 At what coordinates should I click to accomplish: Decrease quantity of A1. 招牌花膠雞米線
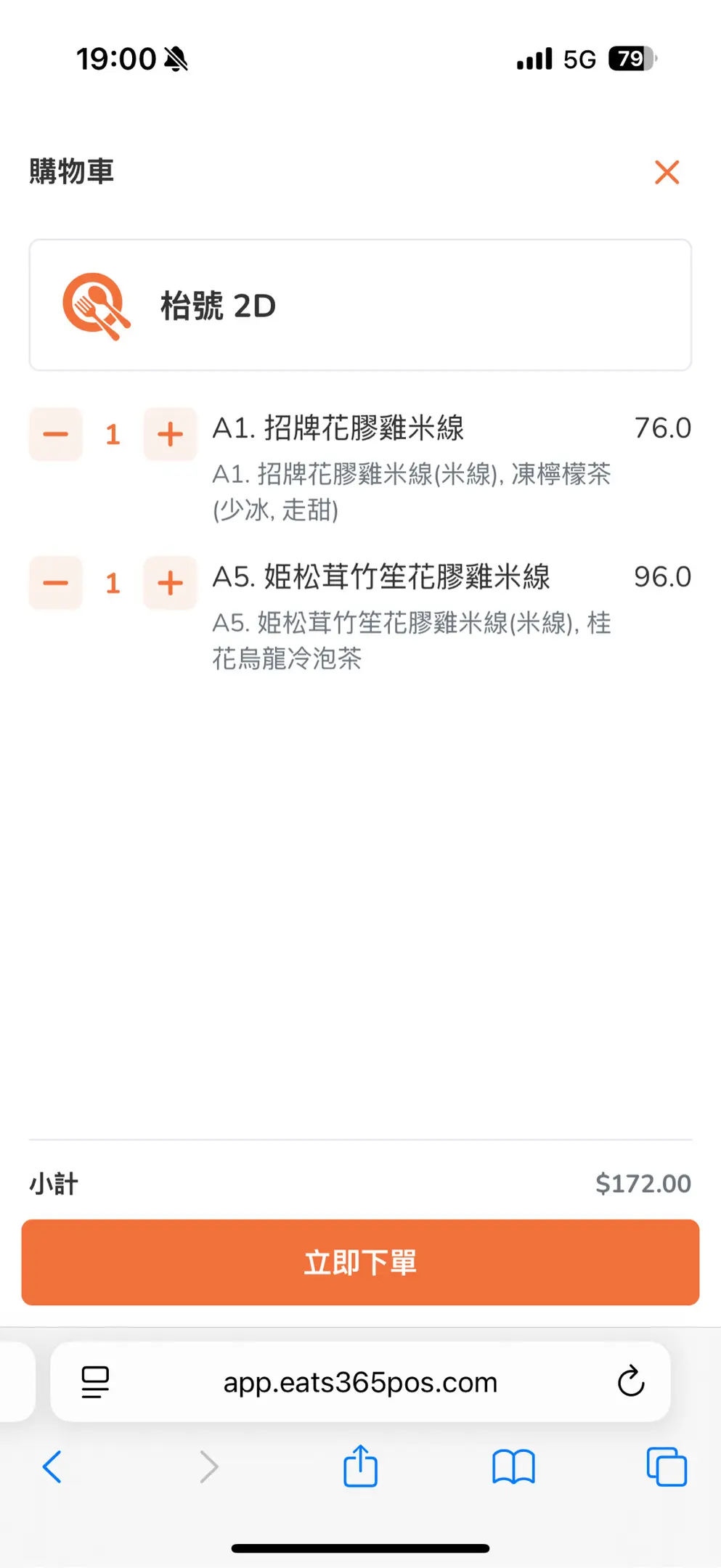click(x=56, y=434)
